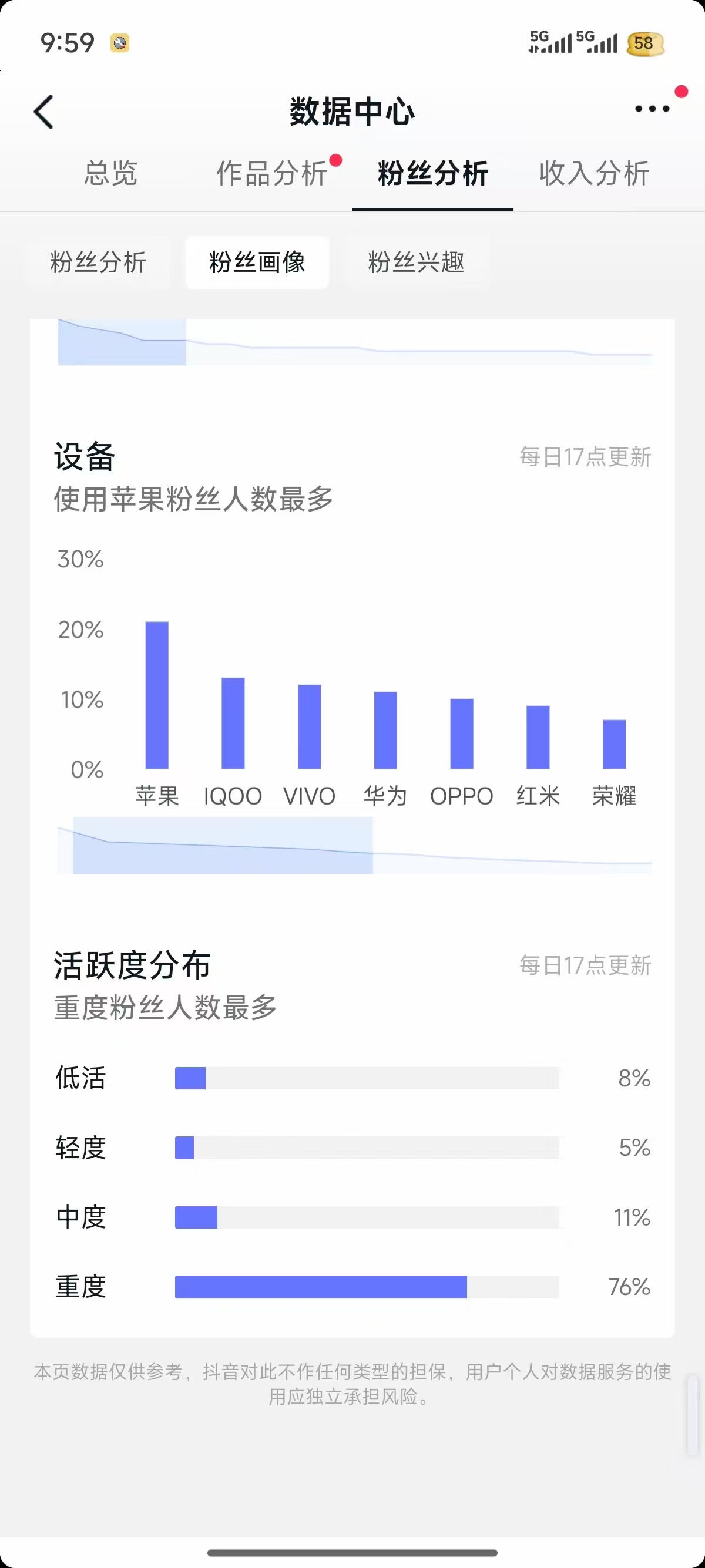
Task: Select the 粉丝分析 top tab
Action: (x=433, y=173)
